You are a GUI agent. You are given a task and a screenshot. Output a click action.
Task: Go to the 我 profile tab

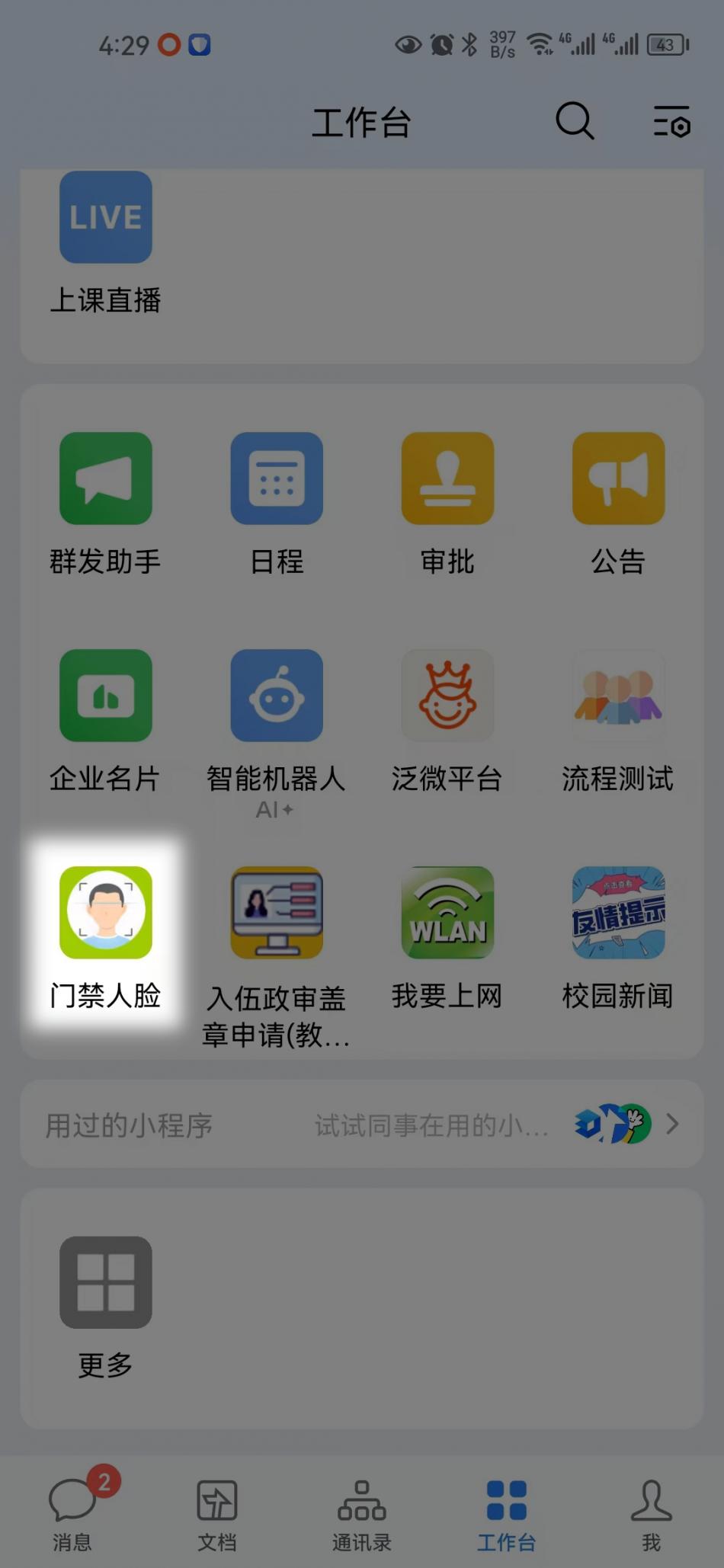point(651,1512)
